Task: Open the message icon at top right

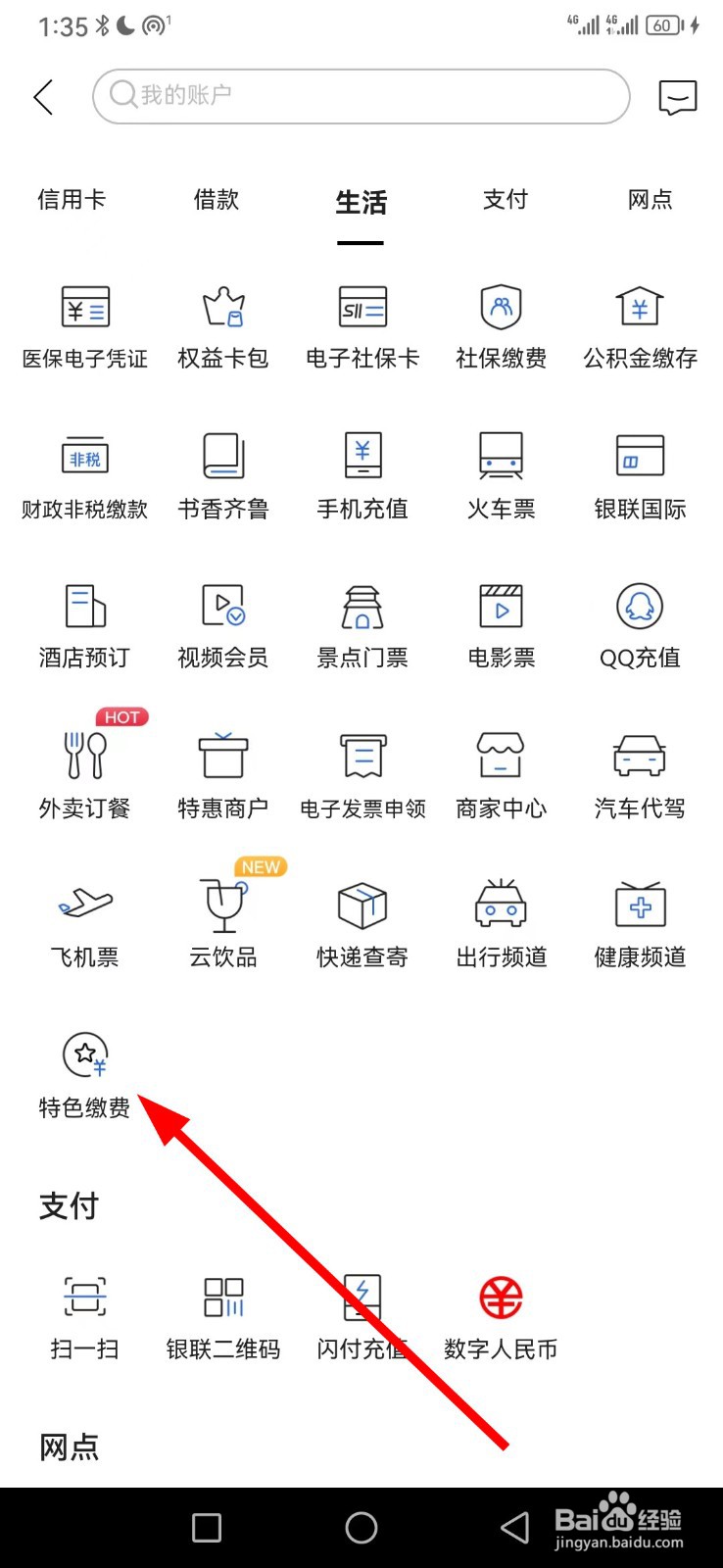Action: (678, 97)
